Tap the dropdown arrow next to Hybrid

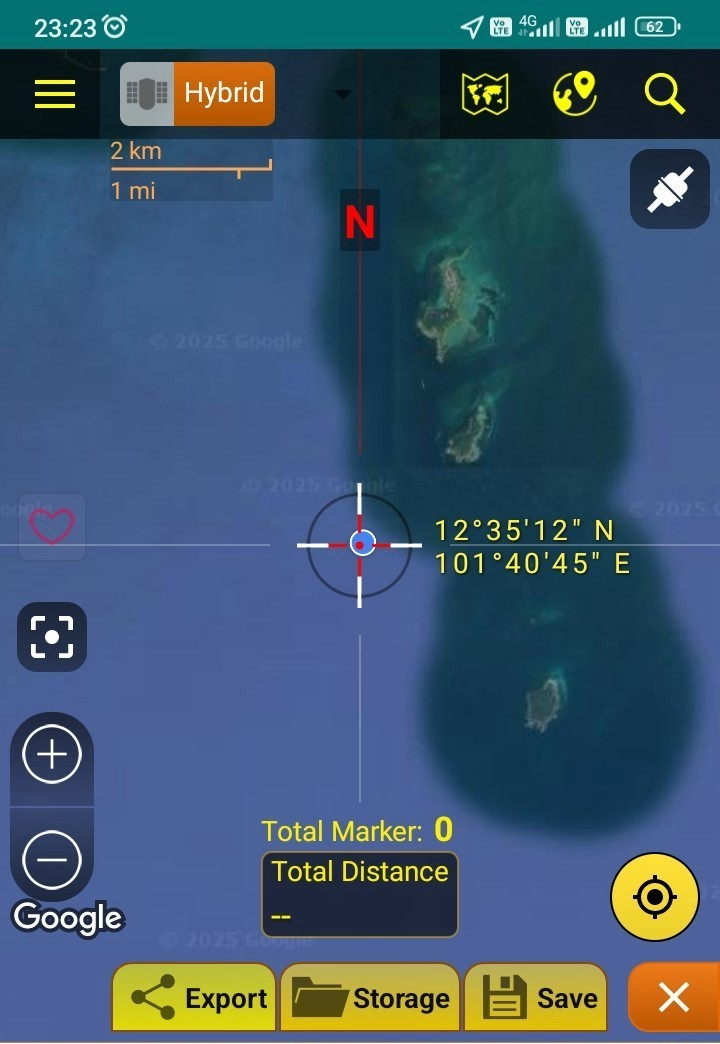tap(342, 95)
